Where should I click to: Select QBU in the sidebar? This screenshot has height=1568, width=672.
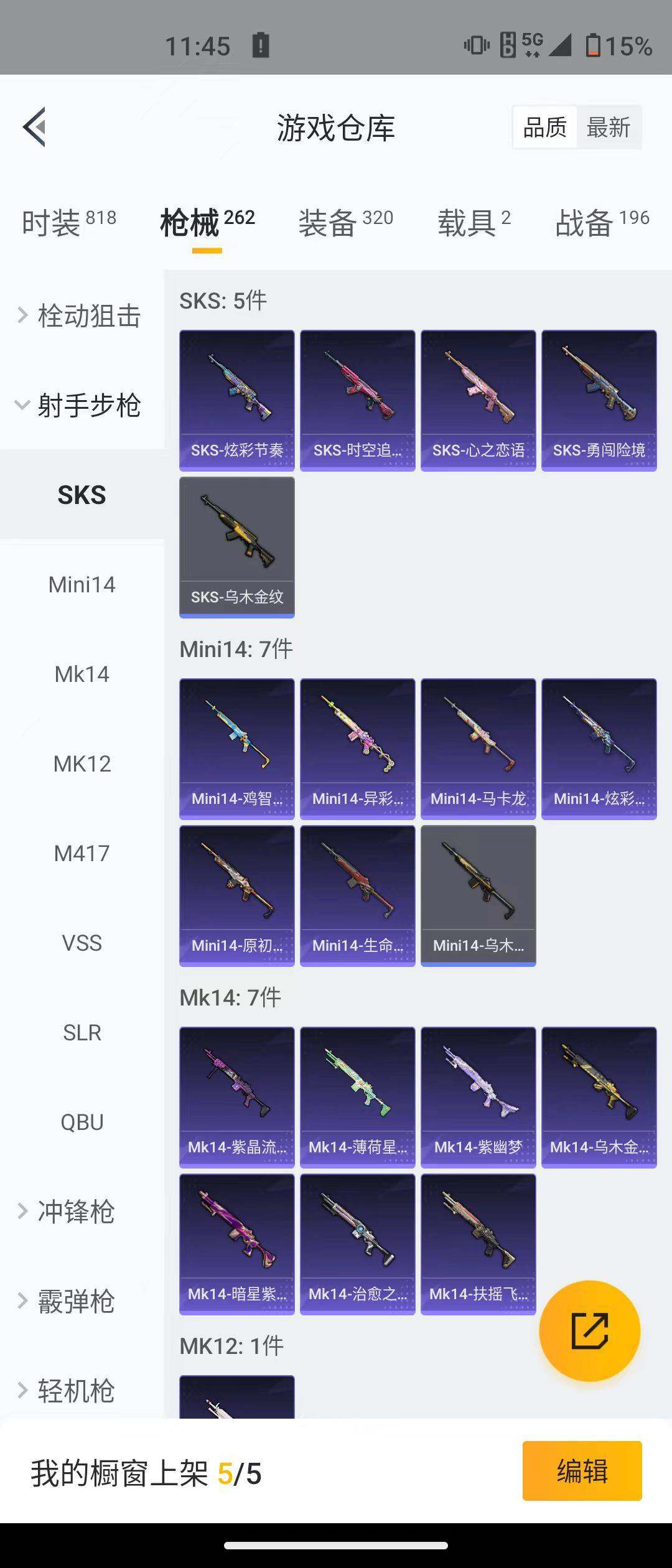[x=82, y=1122]
